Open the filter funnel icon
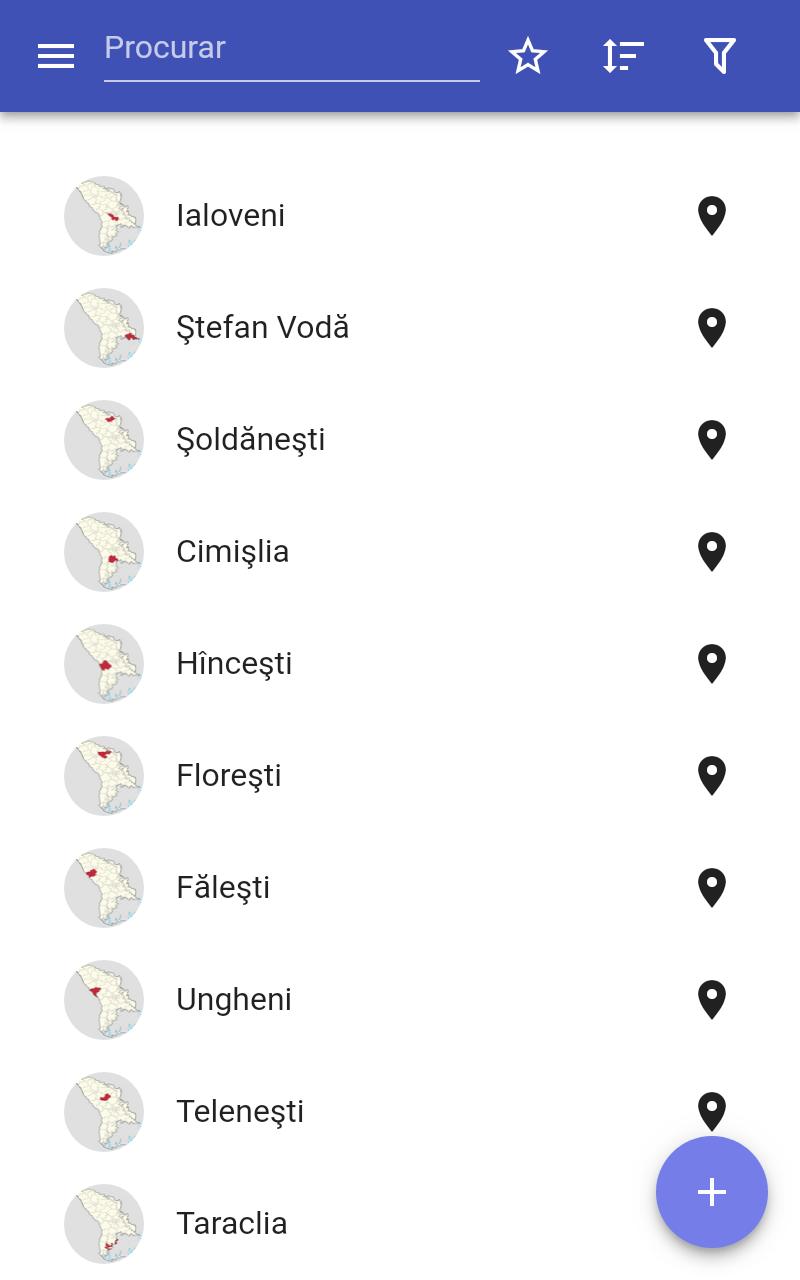This screenshot has height=1280, width=800. point(720,56)
